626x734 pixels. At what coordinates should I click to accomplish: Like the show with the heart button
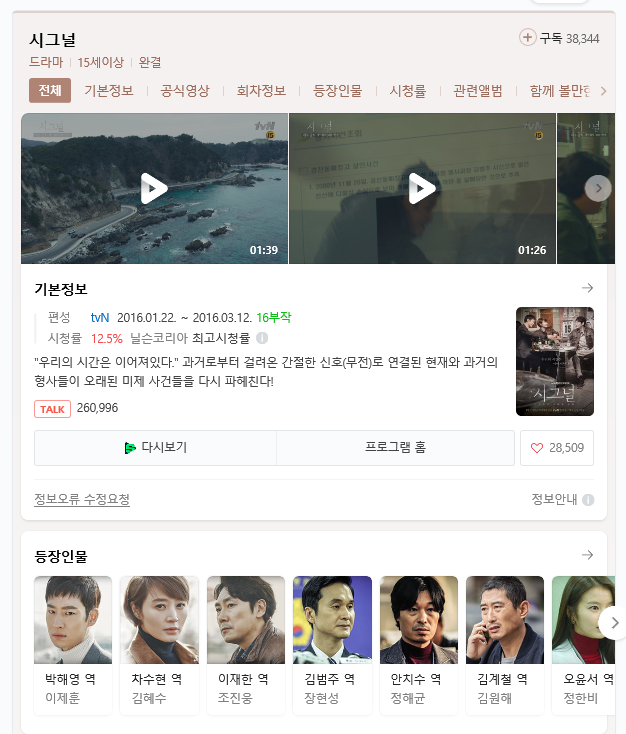557,448
